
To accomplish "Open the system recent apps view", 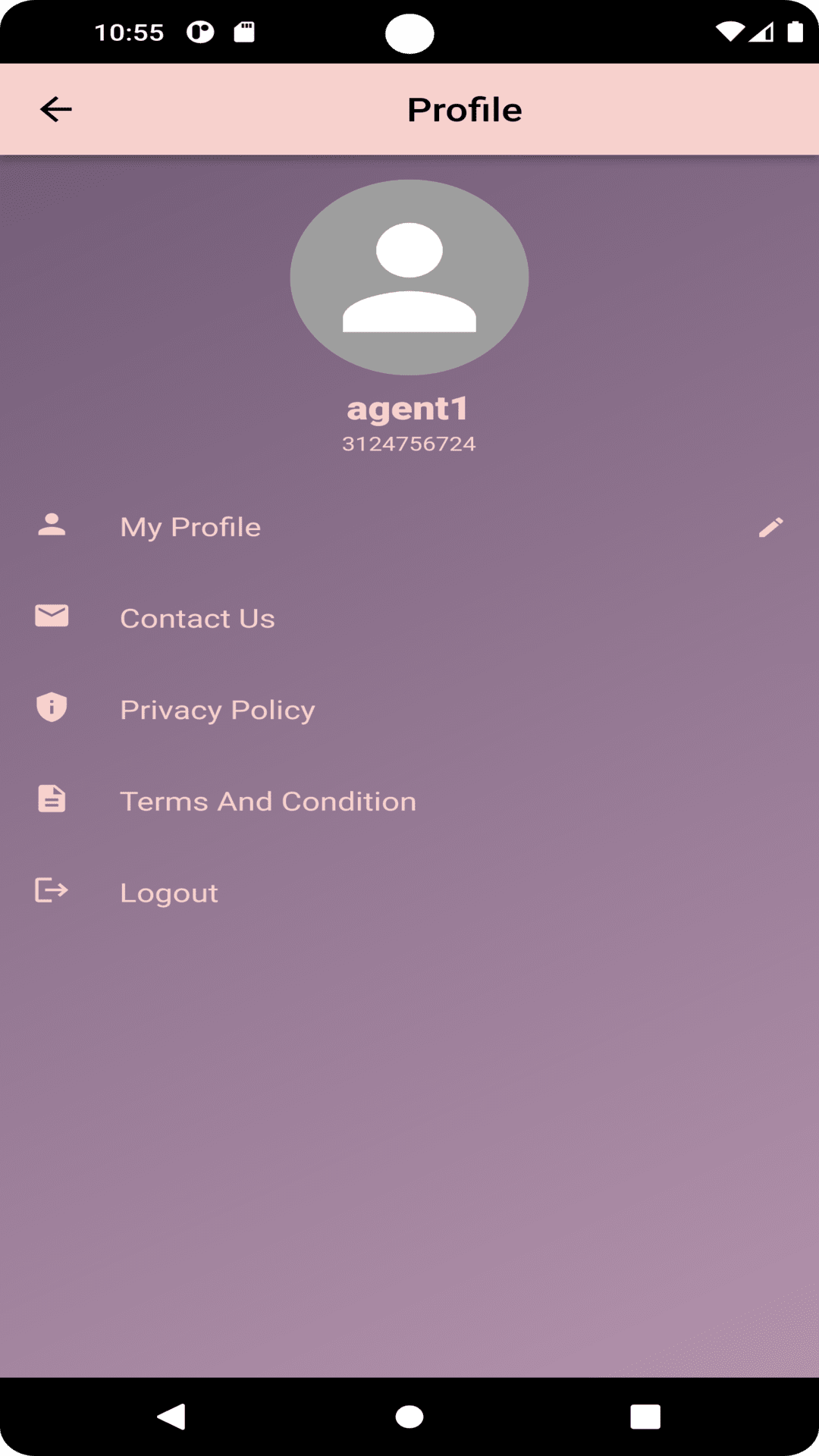I will (x=645, y=1417).
